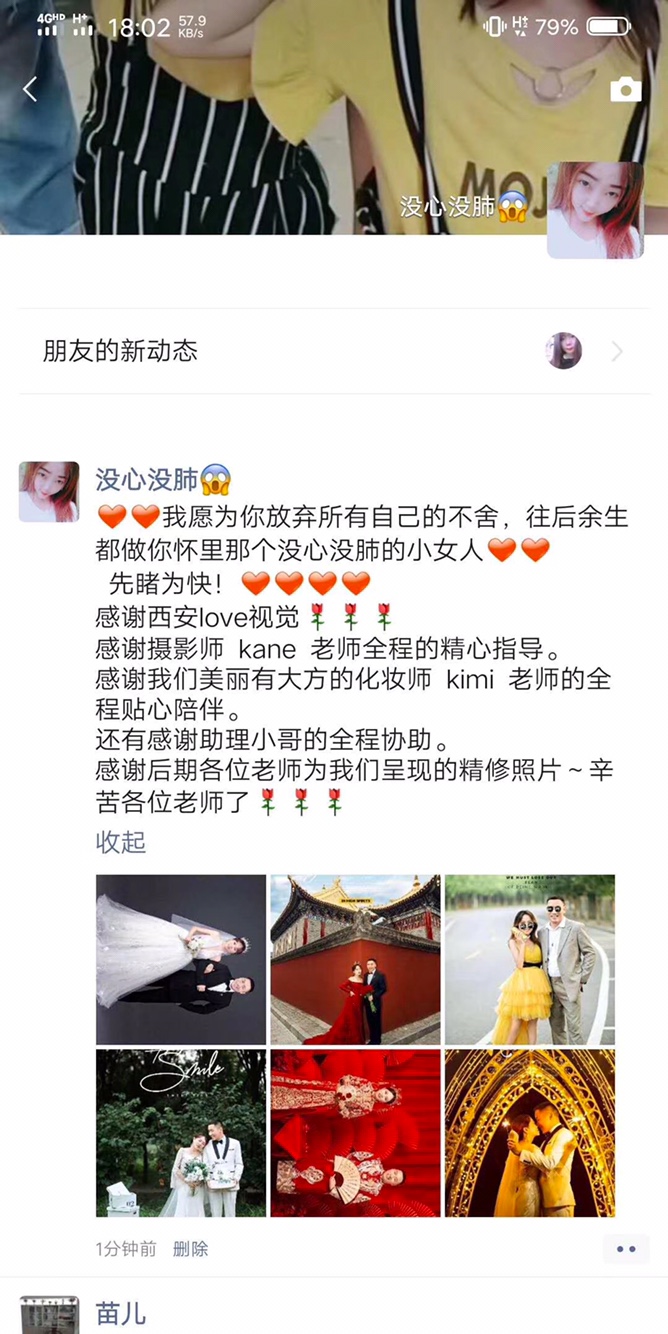Tap 没心没肺's avatar beside the post
Image resolution: width=668 pixels, height=1334 pixels.
click(x=49, y=492)
